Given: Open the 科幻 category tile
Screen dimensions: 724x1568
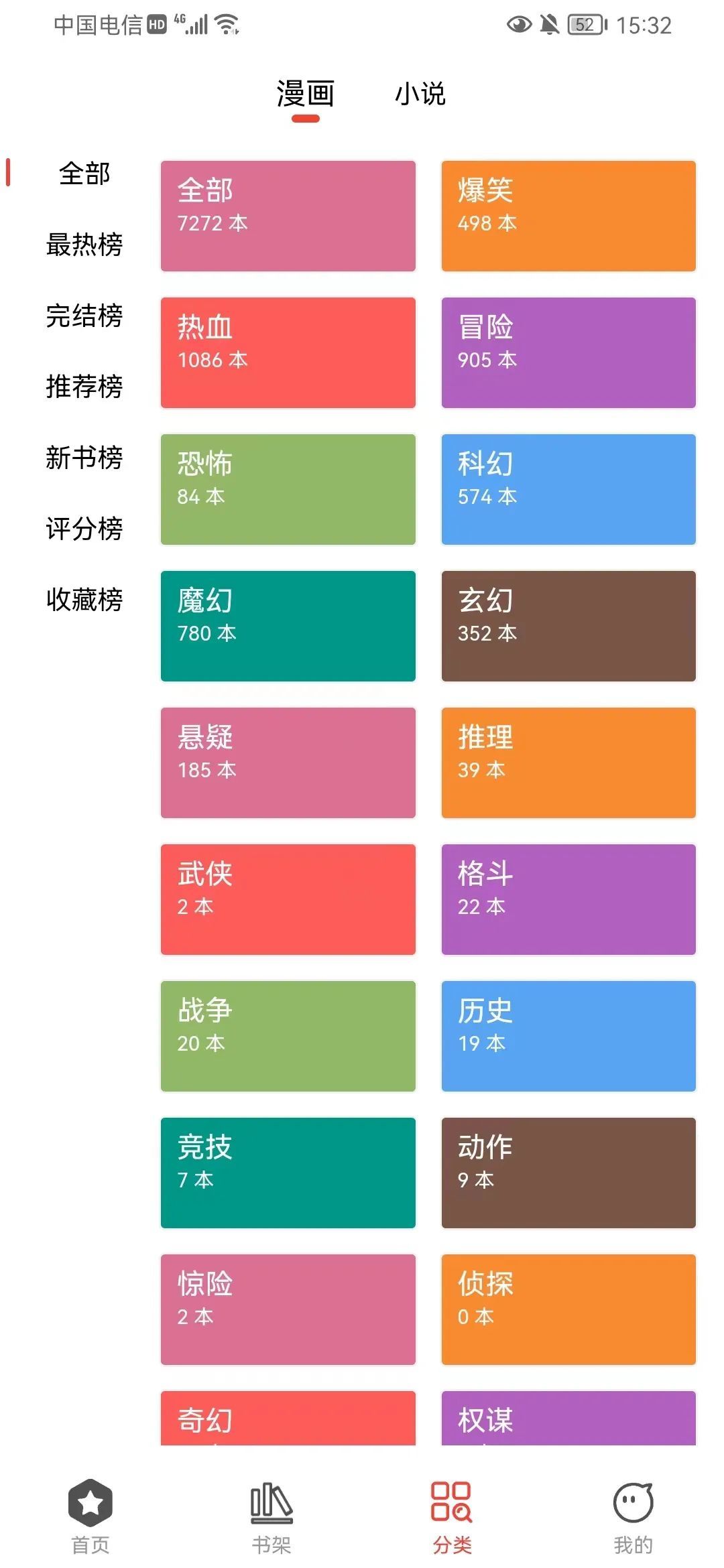Looking at the screenshot, I should [568, 488].
